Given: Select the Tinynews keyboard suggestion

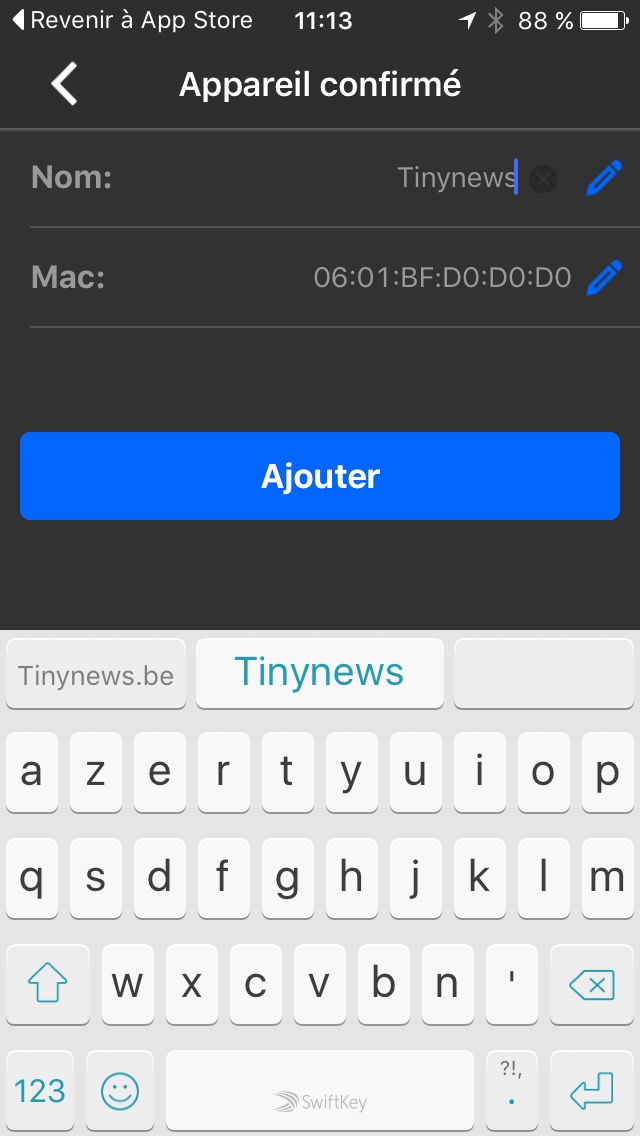Looking at the screenshot, I should (319, 673).
